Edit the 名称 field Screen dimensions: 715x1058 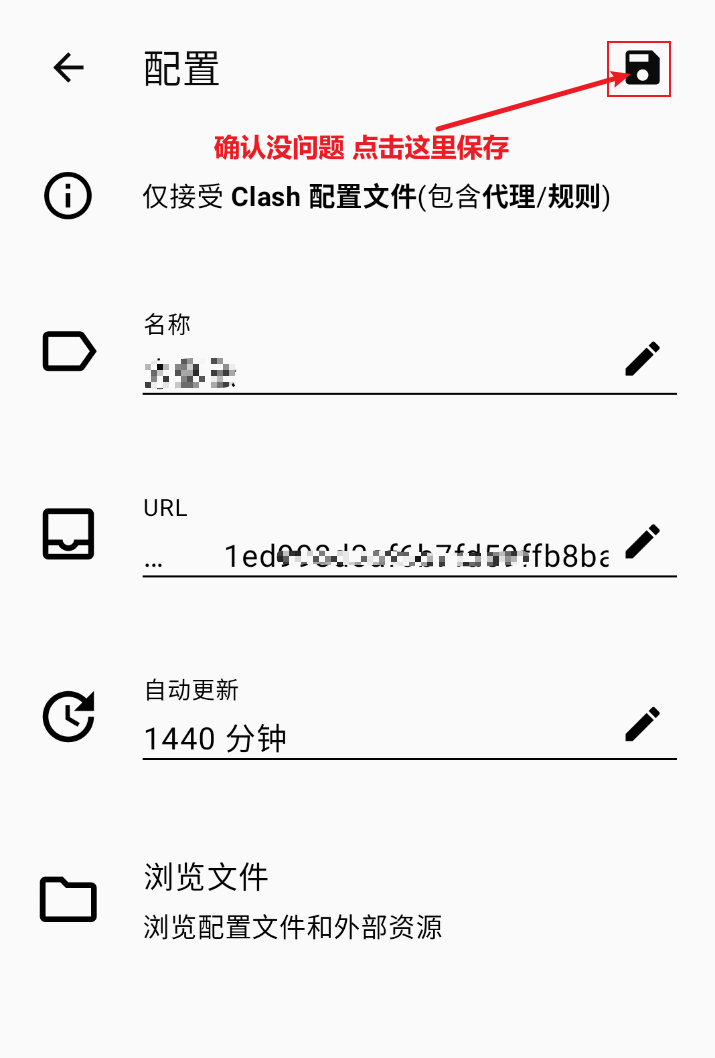tap(642, 358)
